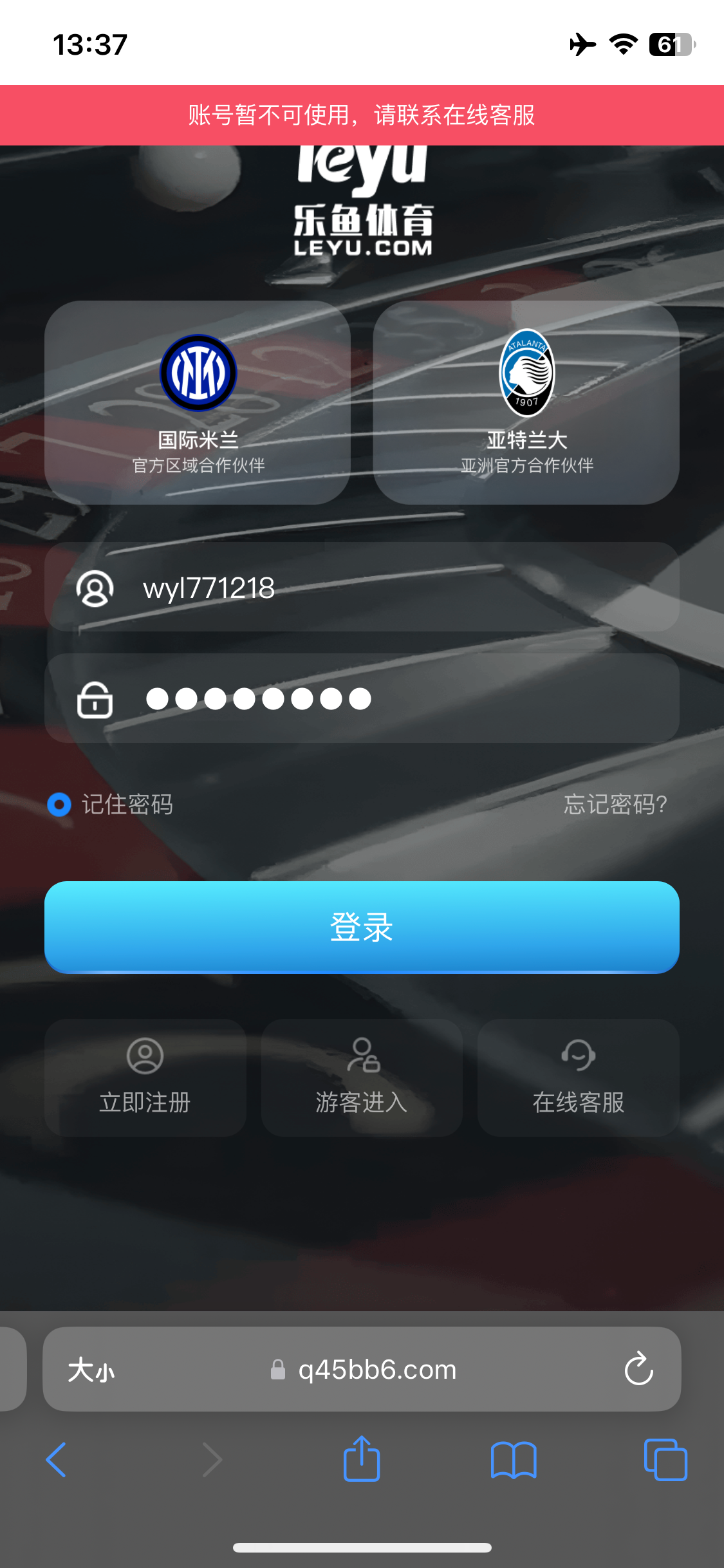
Task: Contact 在线客服 online customer service
Action: [578, 1077]
